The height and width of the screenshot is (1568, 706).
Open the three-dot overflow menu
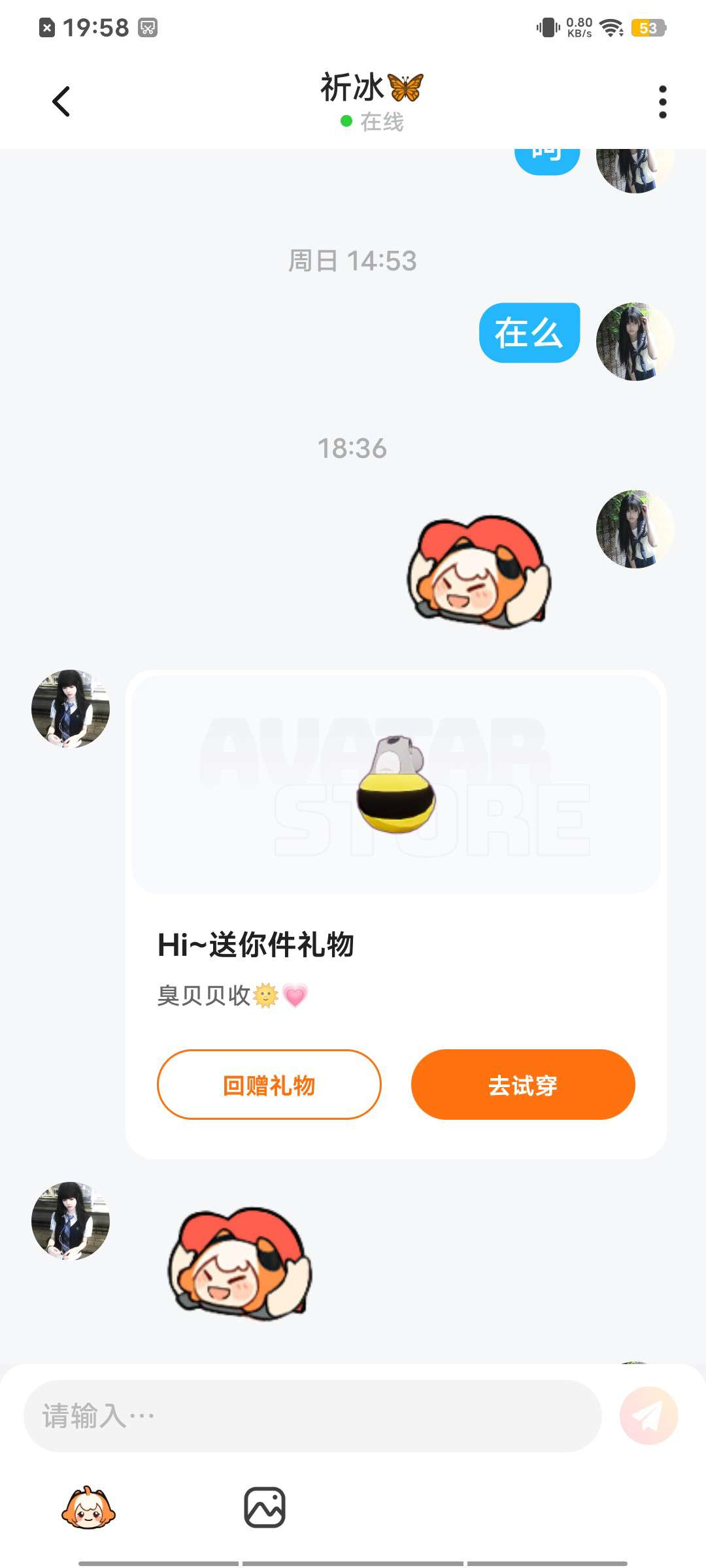pyautogui.click(x=662, y=102)
